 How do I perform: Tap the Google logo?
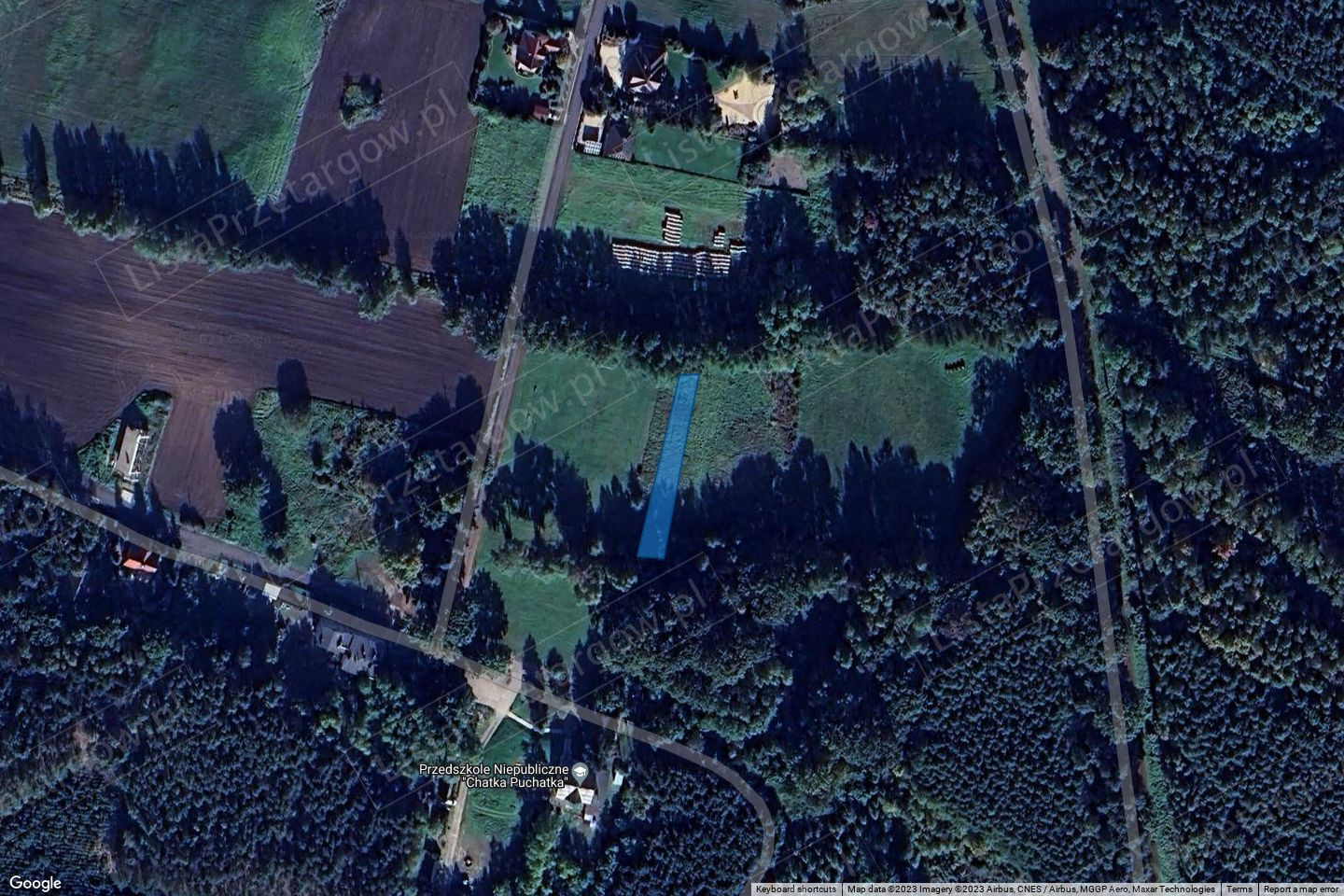click(35, 883)
